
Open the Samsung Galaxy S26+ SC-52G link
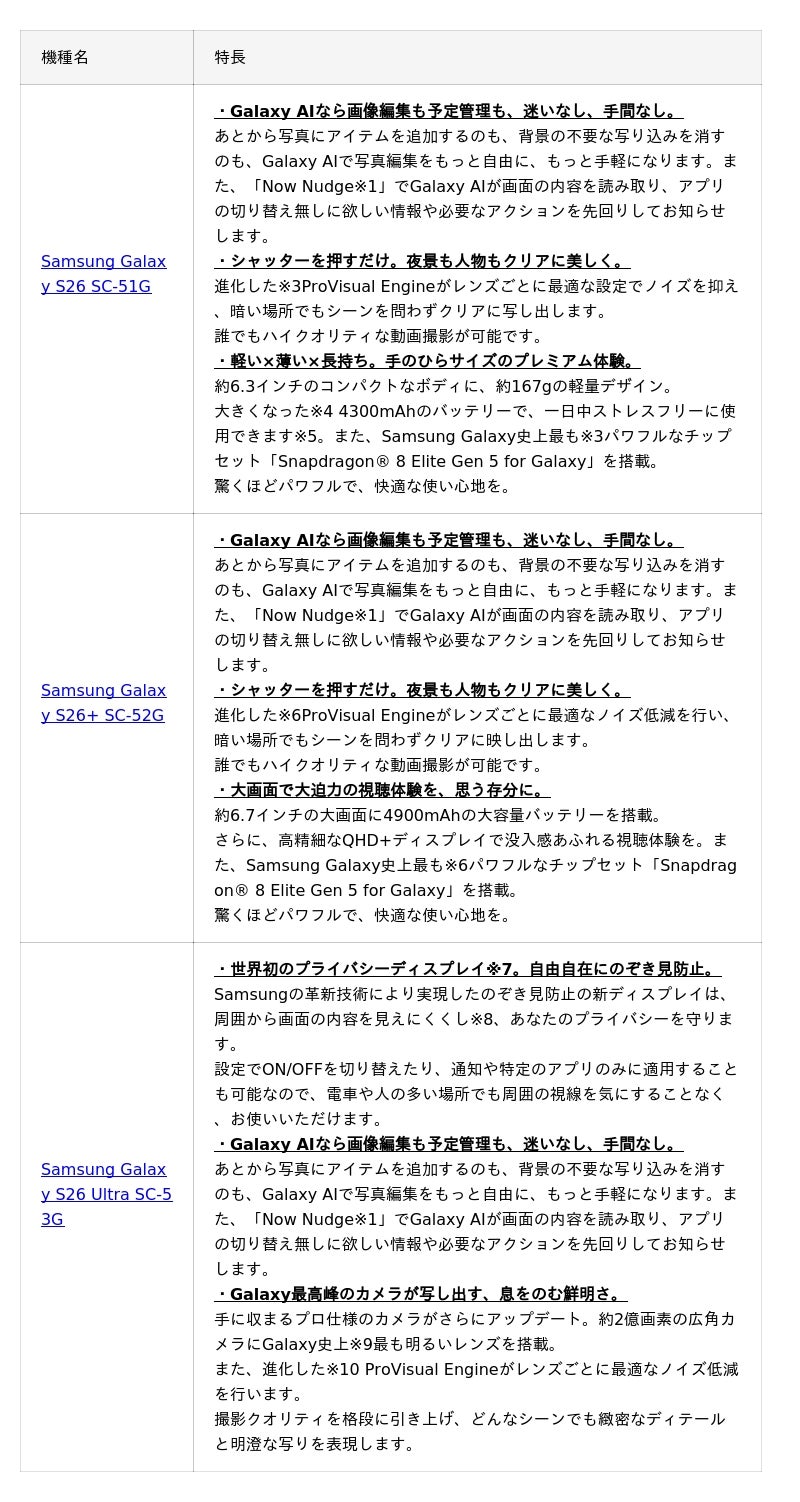click(x=103, y=691)
